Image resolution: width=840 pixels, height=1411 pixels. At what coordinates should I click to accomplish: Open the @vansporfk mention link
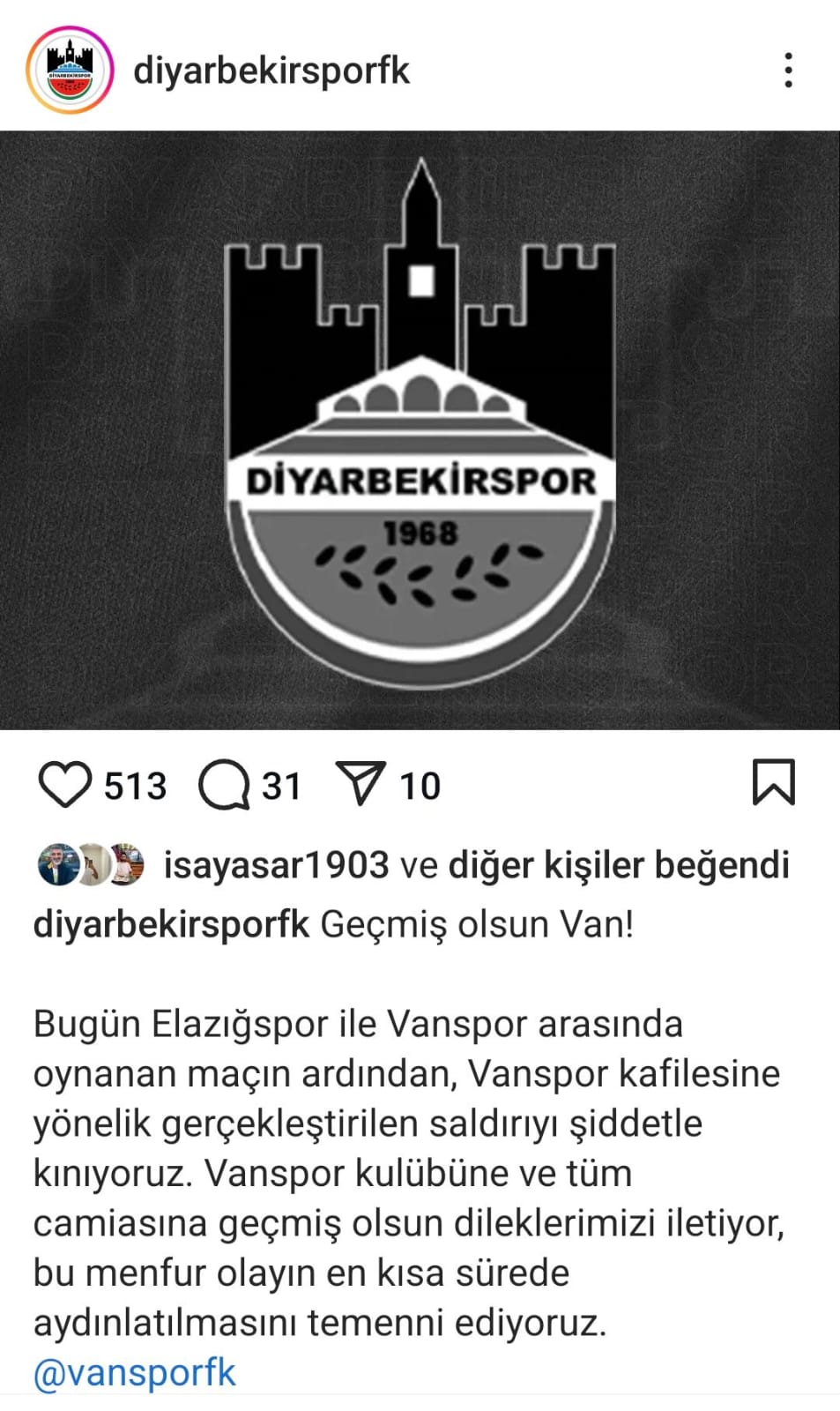135,1372
